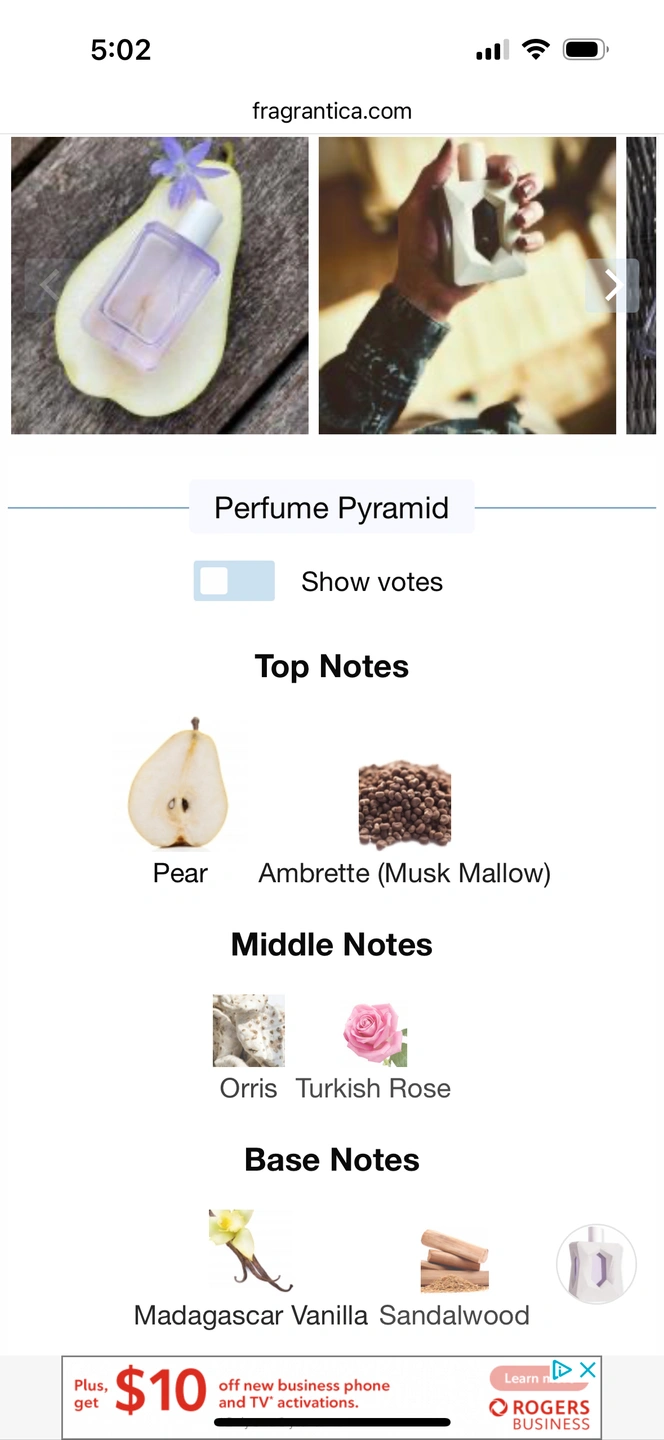Close the Rogers Business ad
Screen dimensions: 664x1440
[x=588, y=1370]
